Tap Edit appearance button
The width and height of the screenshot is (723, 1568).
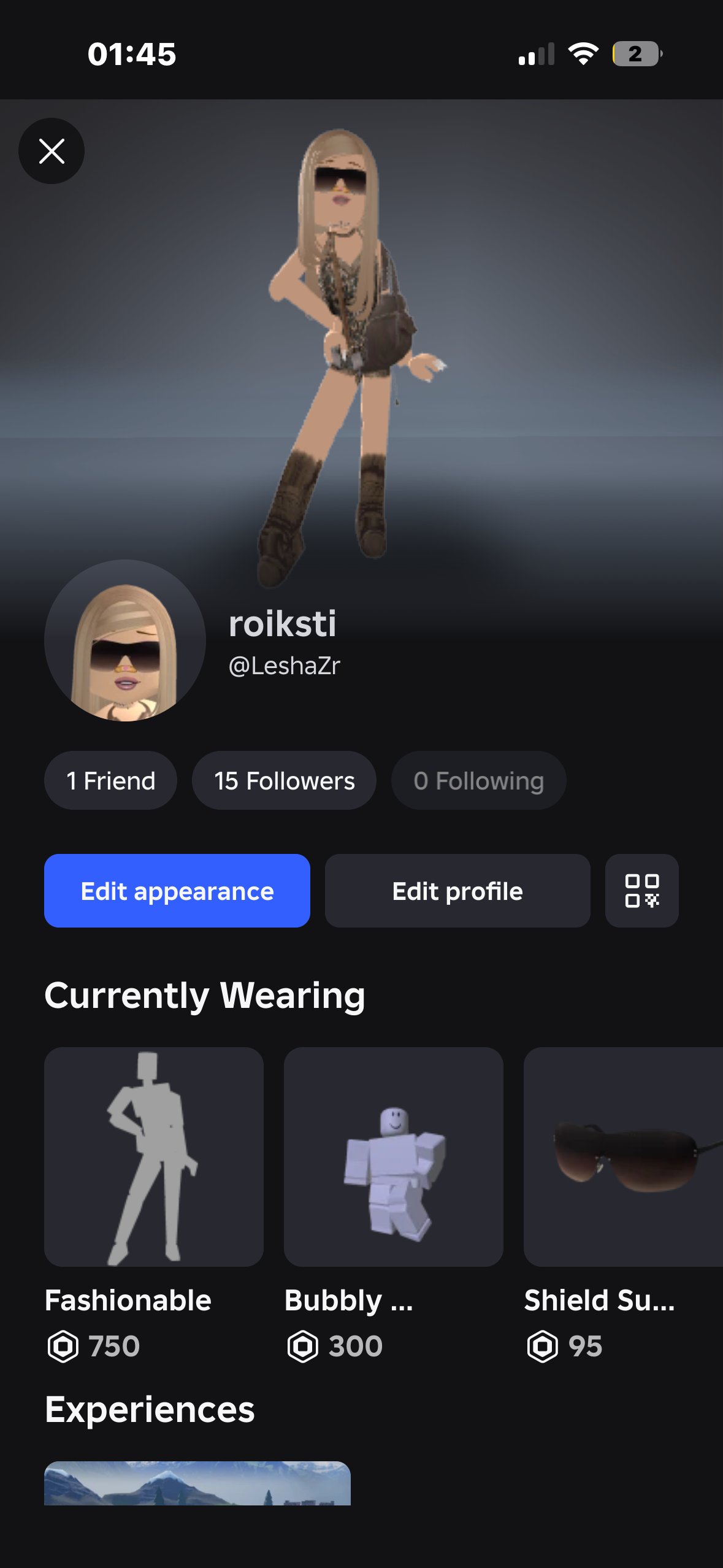[177, 891]
